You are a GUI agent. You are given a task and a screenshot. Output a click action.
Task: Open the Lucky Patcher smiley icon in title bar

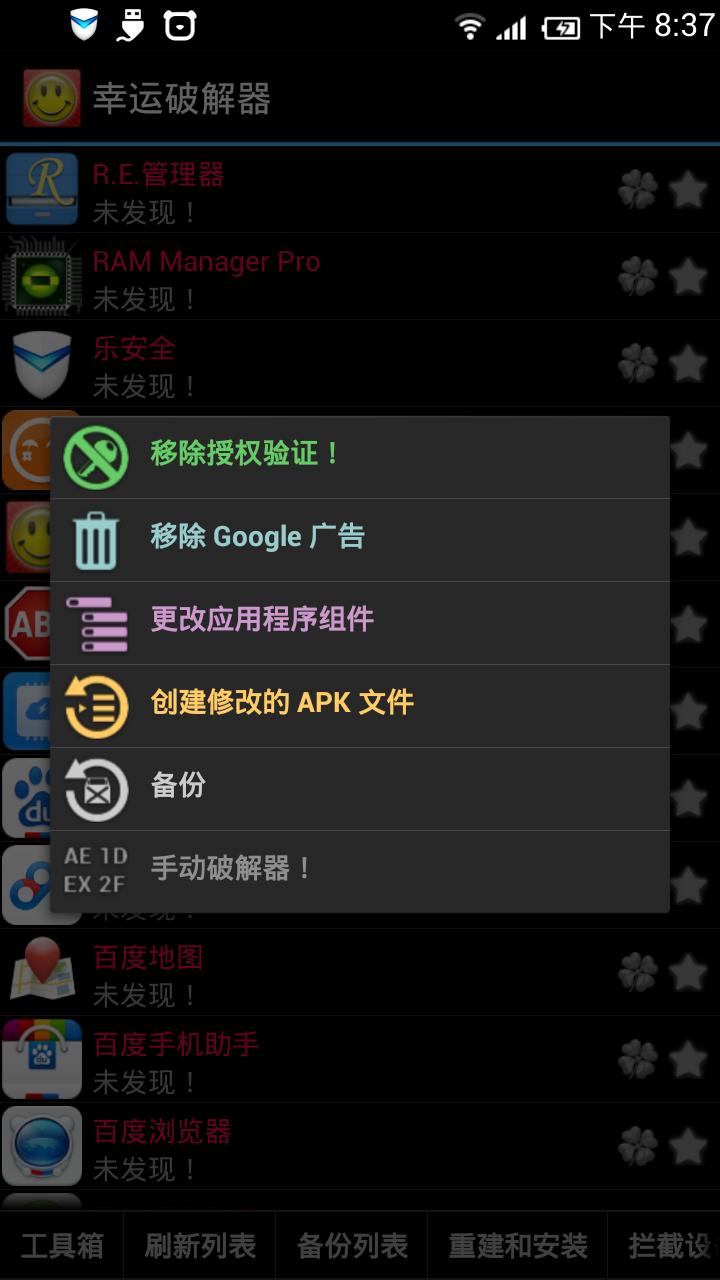coord(50,98)
